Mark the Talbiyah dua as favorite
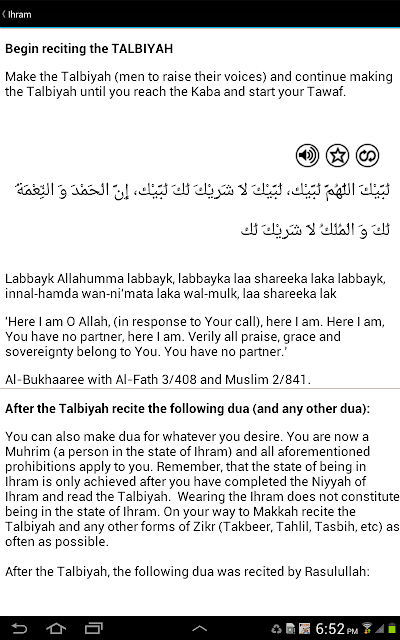 (337, 156)
